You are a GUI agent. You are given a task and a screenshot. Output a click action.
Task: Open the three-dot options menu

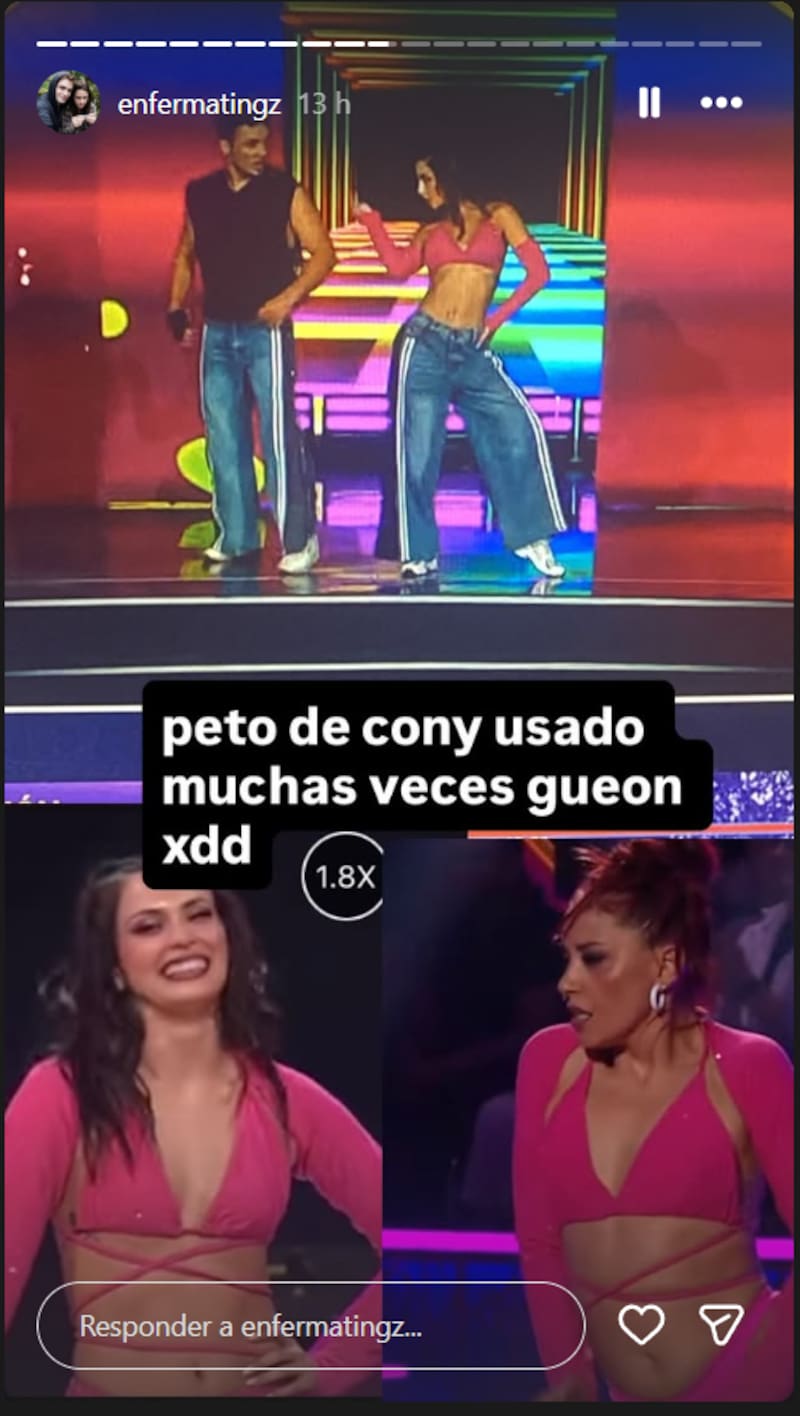click(x=720, y=103)
